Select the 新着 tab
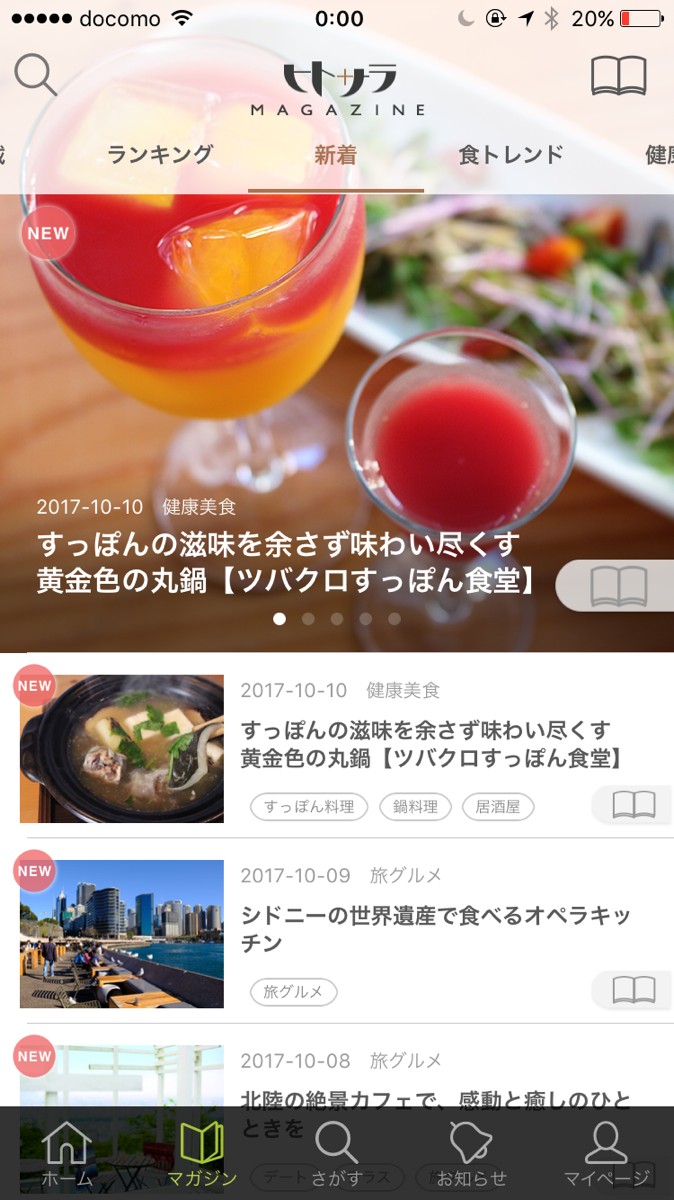The height and width of the screenshot is (1200, 674). (x=335, y=155)
